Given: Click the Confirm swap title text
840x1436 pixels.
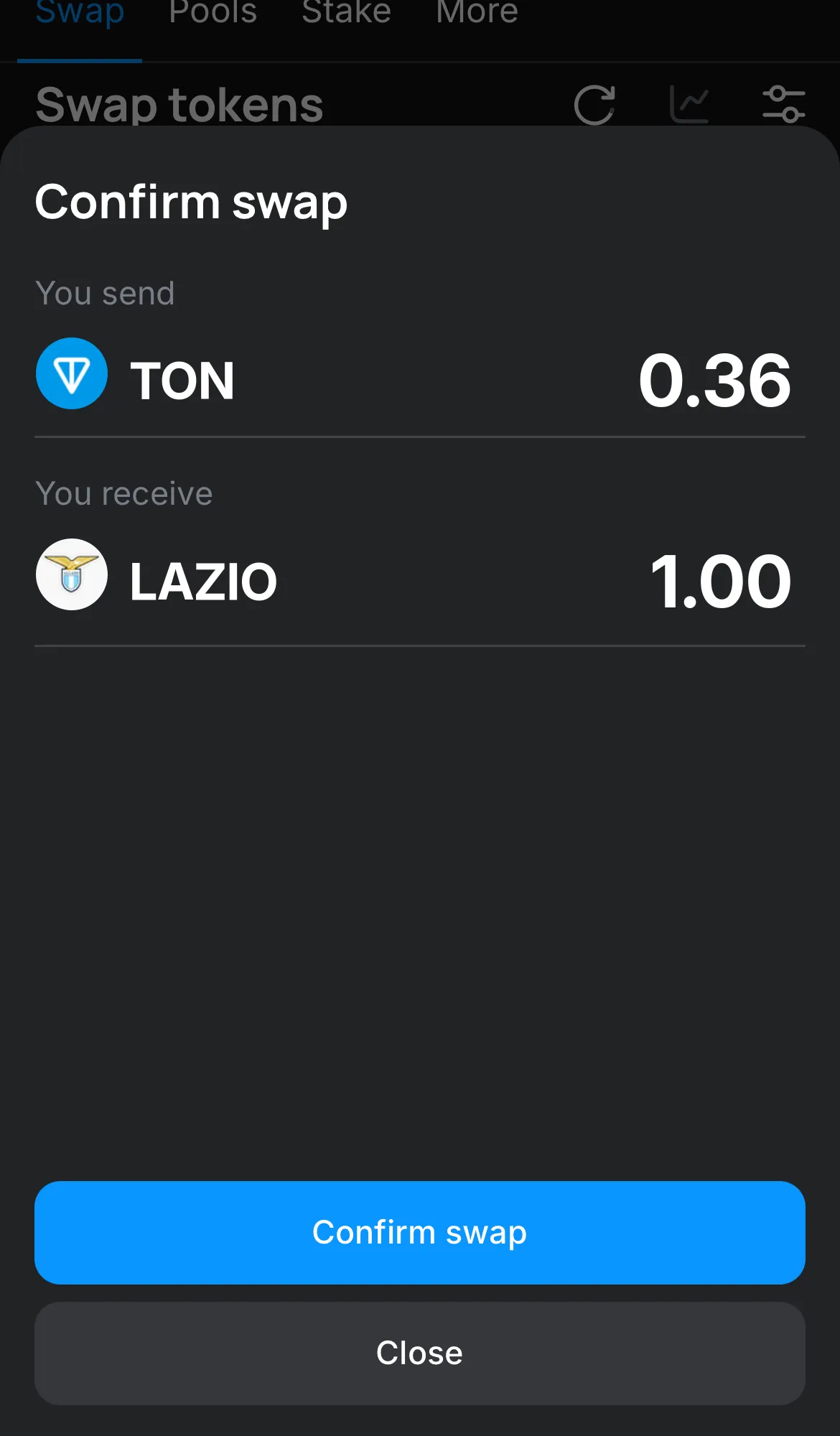Looking at the screenshot, I should click(x=191, y=202).
